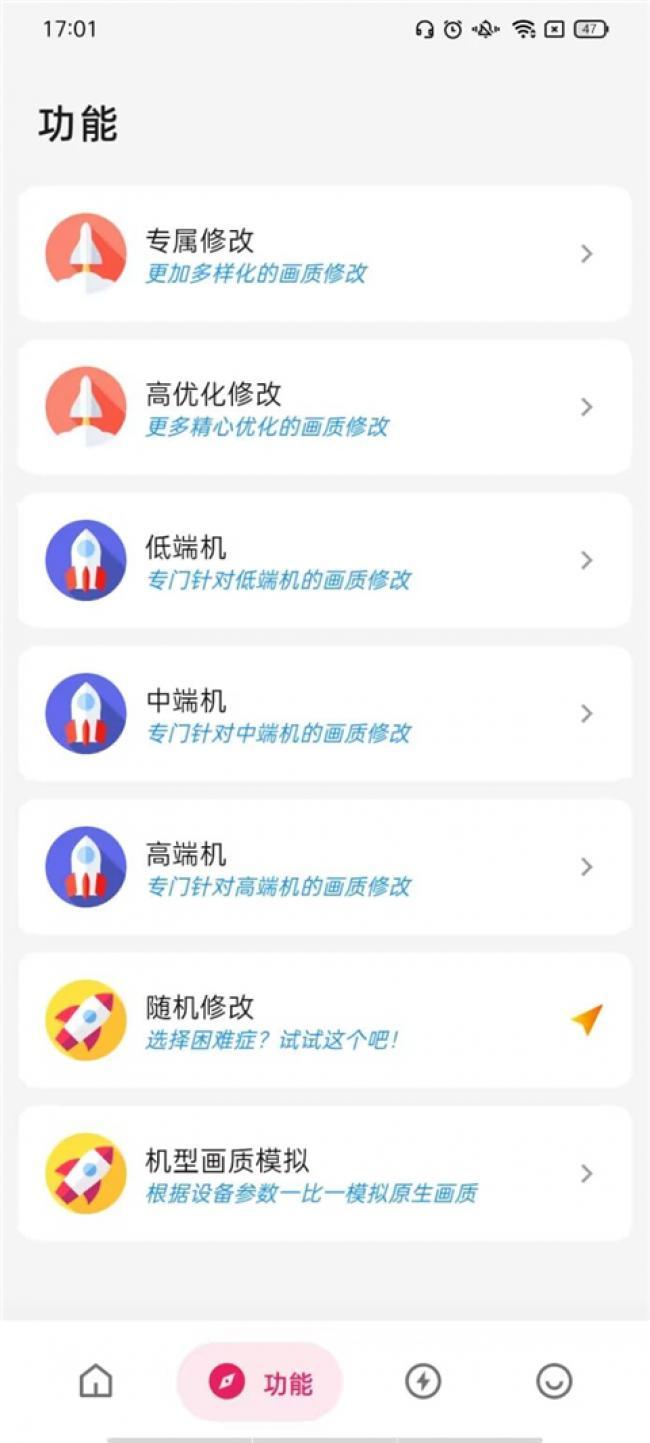The image size is (650, 1443).
Task: Tap the selected 功能 tab
Action: coord(260,1382)
